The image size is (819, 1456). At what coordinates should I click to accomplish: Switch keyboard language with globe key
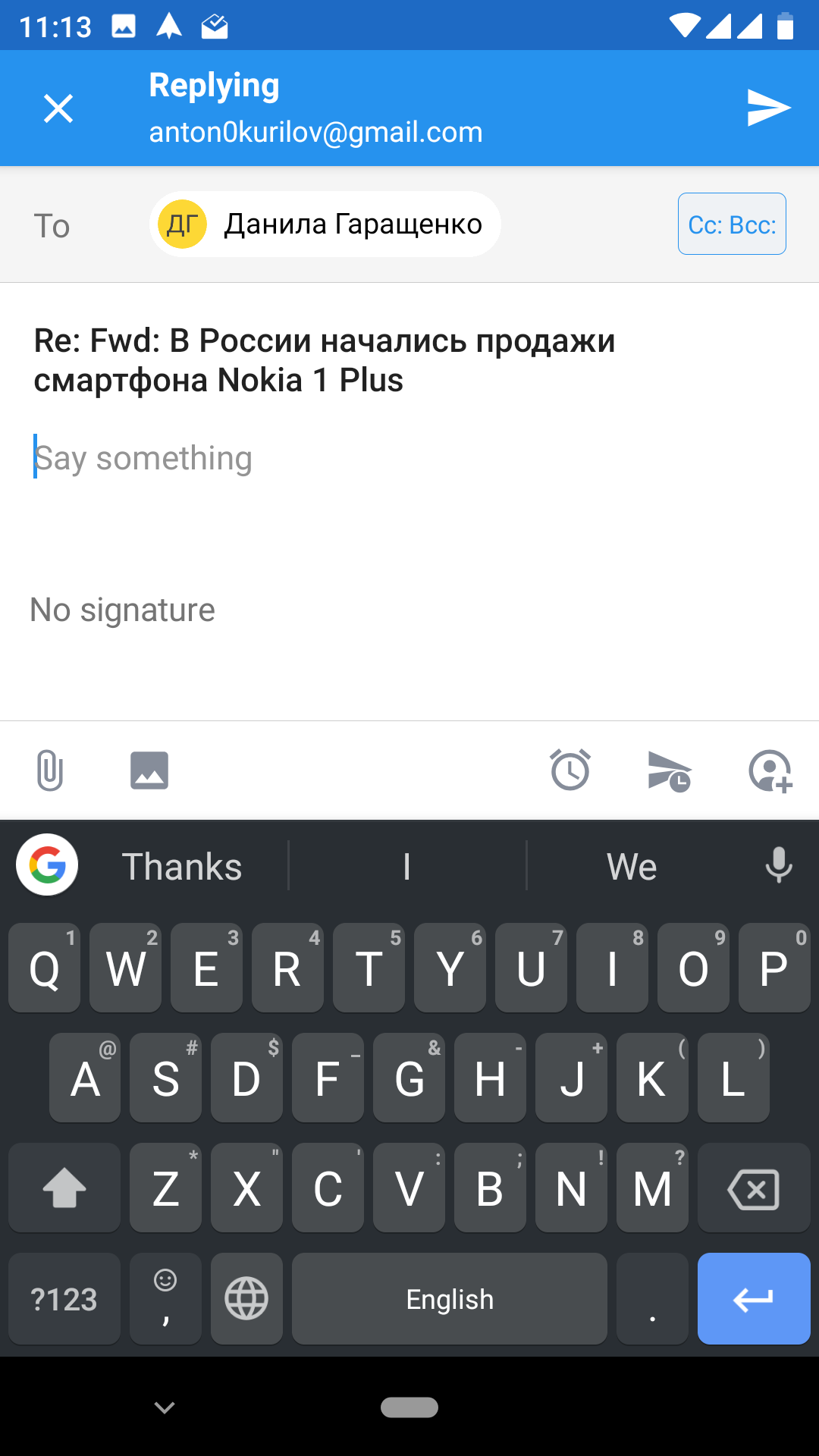pyautogui.click(x=246, y=1298)
